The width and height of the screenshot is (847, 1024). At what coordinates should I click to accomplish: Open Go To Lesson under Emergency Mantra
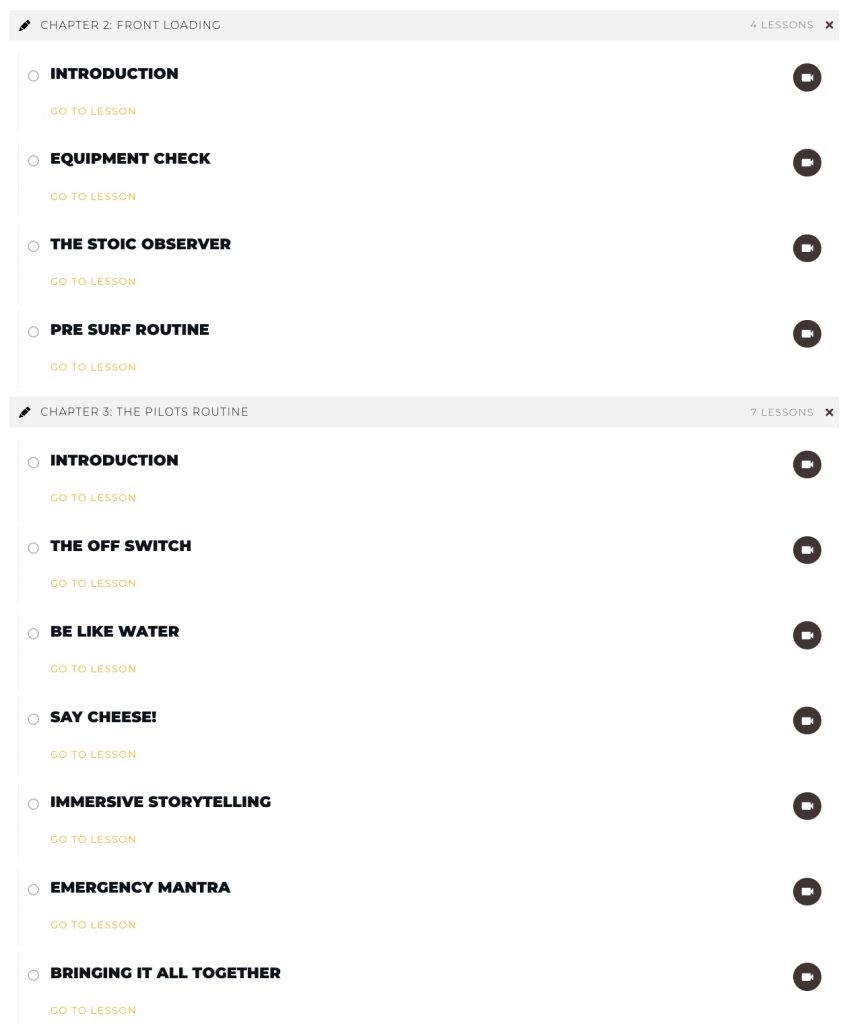[93, 925]
